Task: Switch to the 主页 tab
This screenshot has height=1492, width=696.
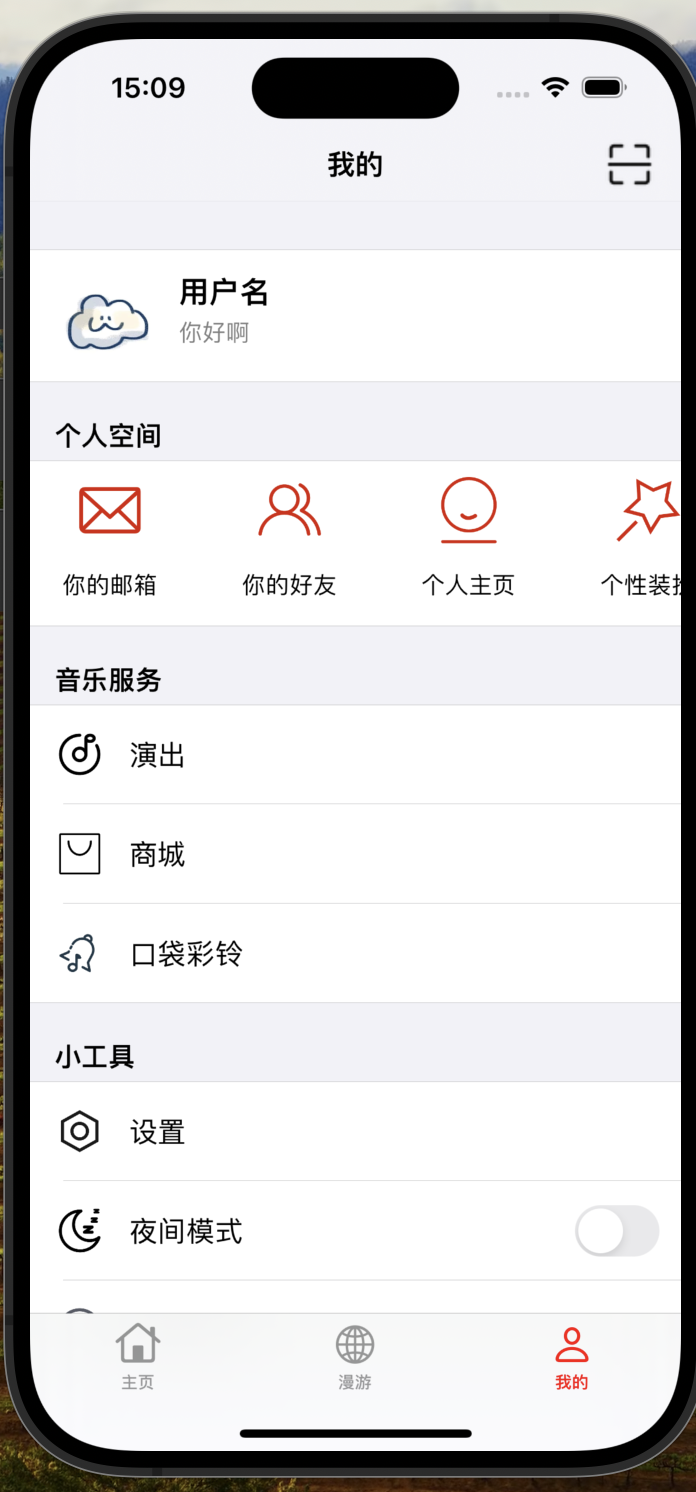Action: click(138, 1355)
